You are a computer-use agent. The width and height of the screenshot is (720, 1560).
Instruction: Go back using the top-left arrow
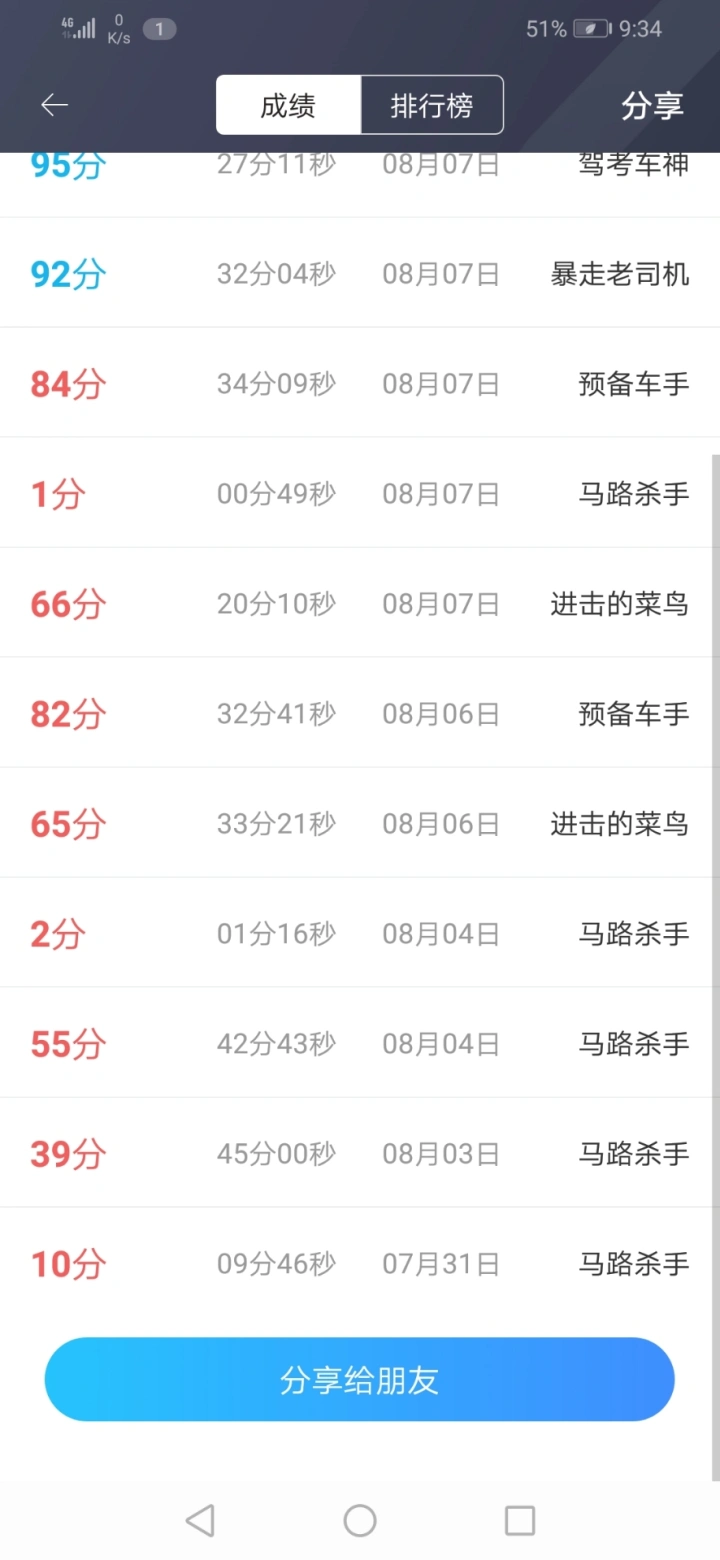[x=54, y=105]
